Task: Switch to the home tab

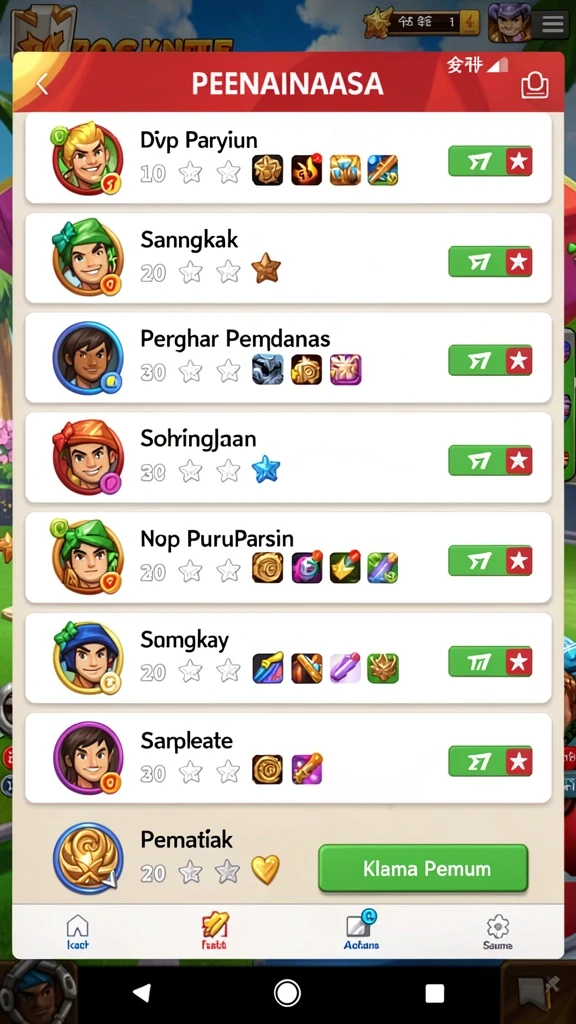Action: (x=78, y=932)
